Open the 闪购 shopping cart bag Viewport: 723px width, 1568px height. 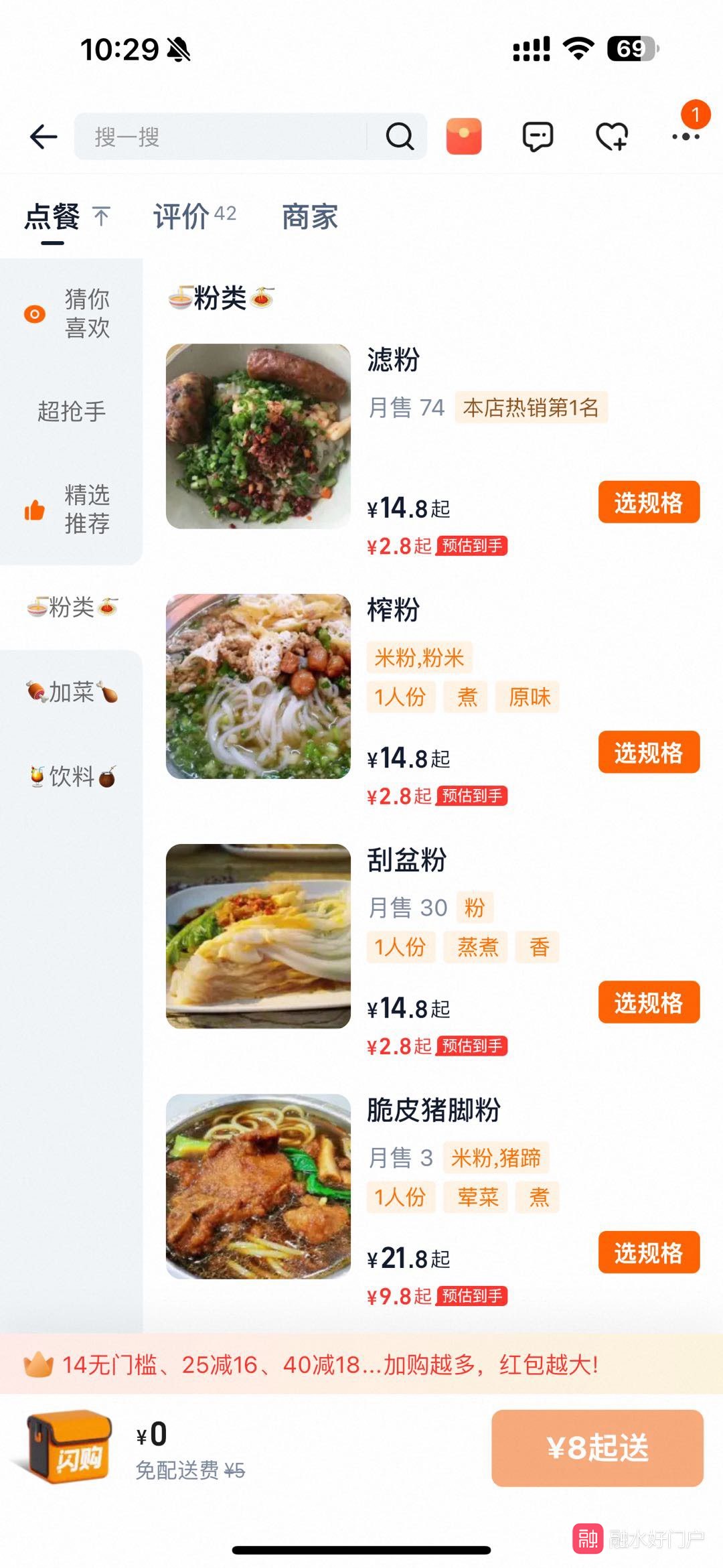(x=69, y=1447)
